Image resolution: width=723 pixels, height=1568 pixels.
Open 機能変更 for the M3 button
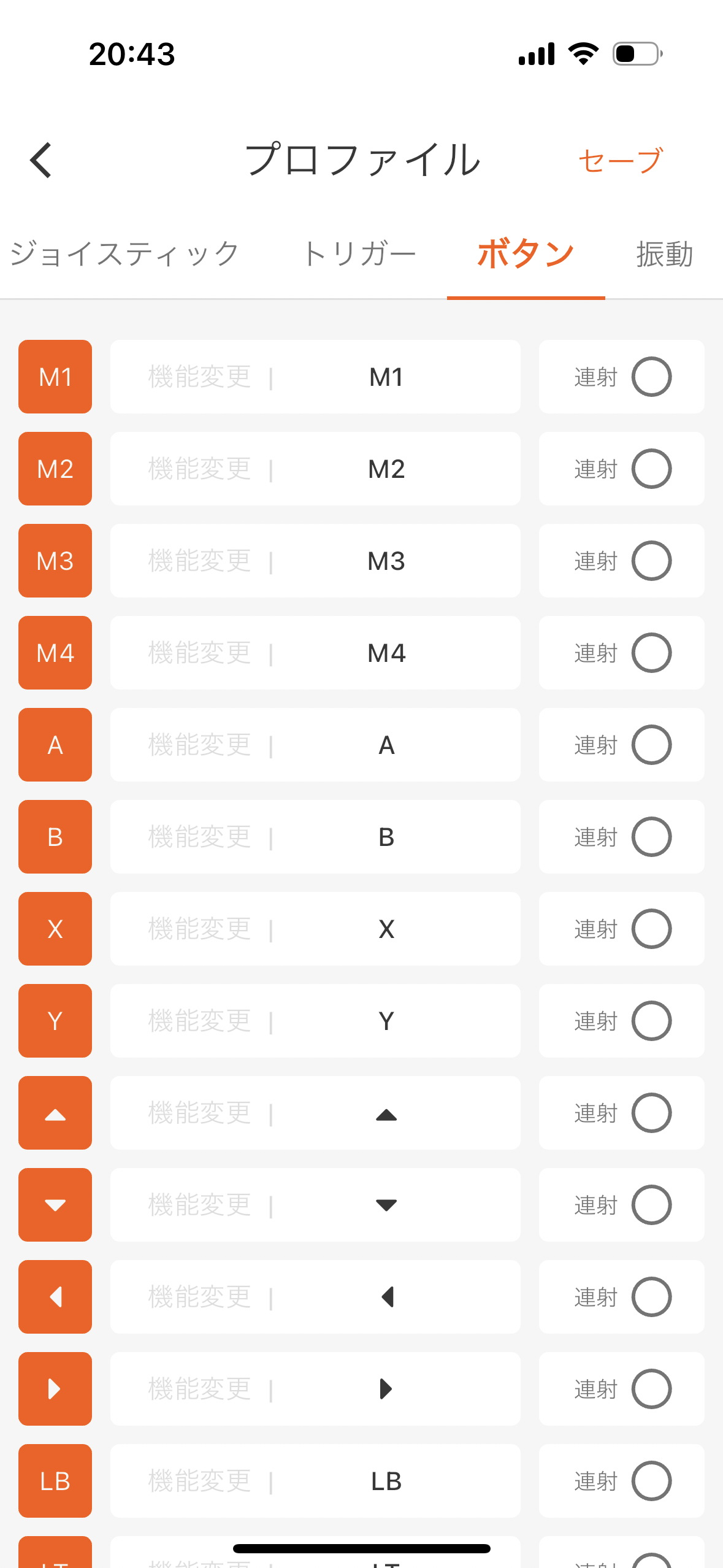tap(315, 561)
